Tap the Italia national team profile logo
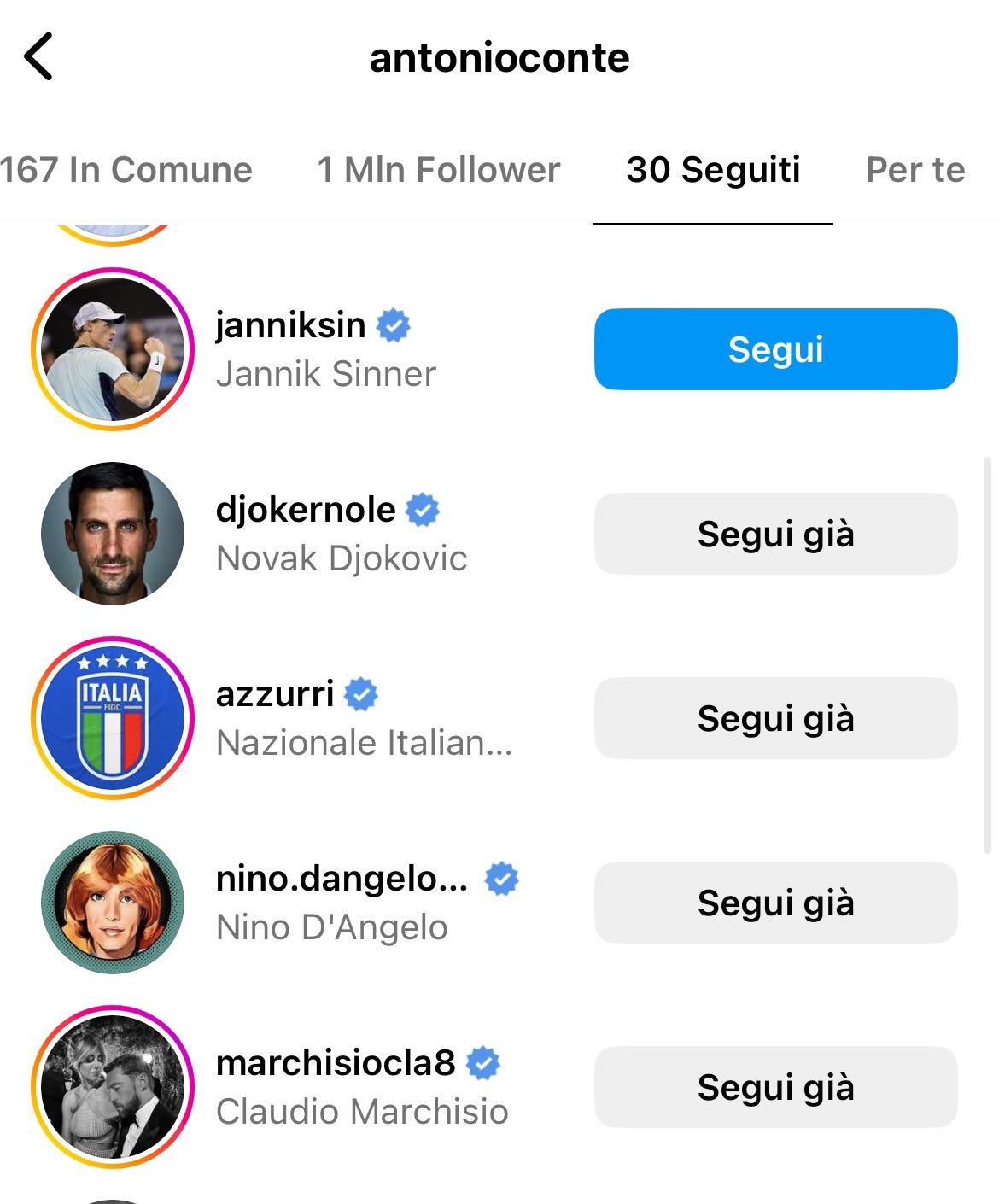The width and height of the screenshot is (999, 1204). click(113, 717)
